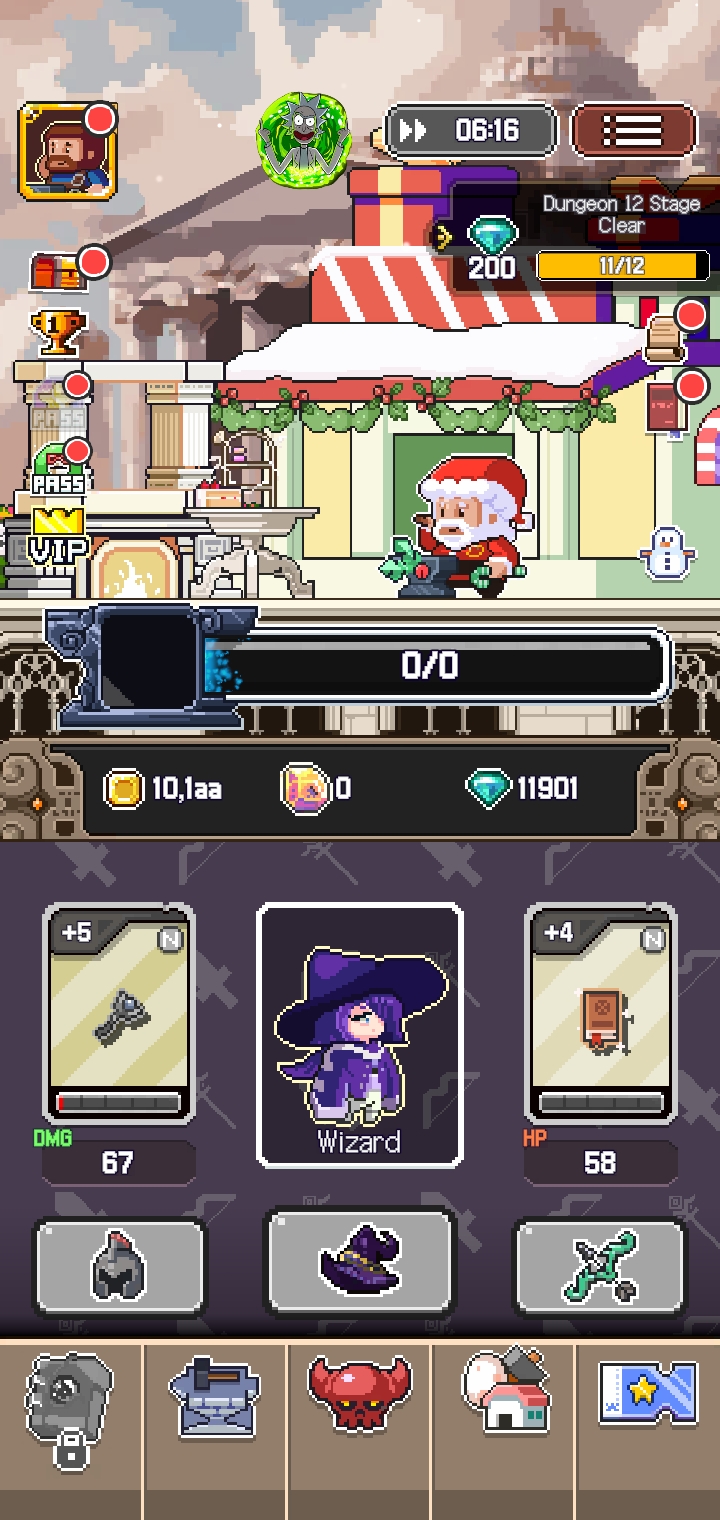Select the +4 book card

[x=599, y=1014]
